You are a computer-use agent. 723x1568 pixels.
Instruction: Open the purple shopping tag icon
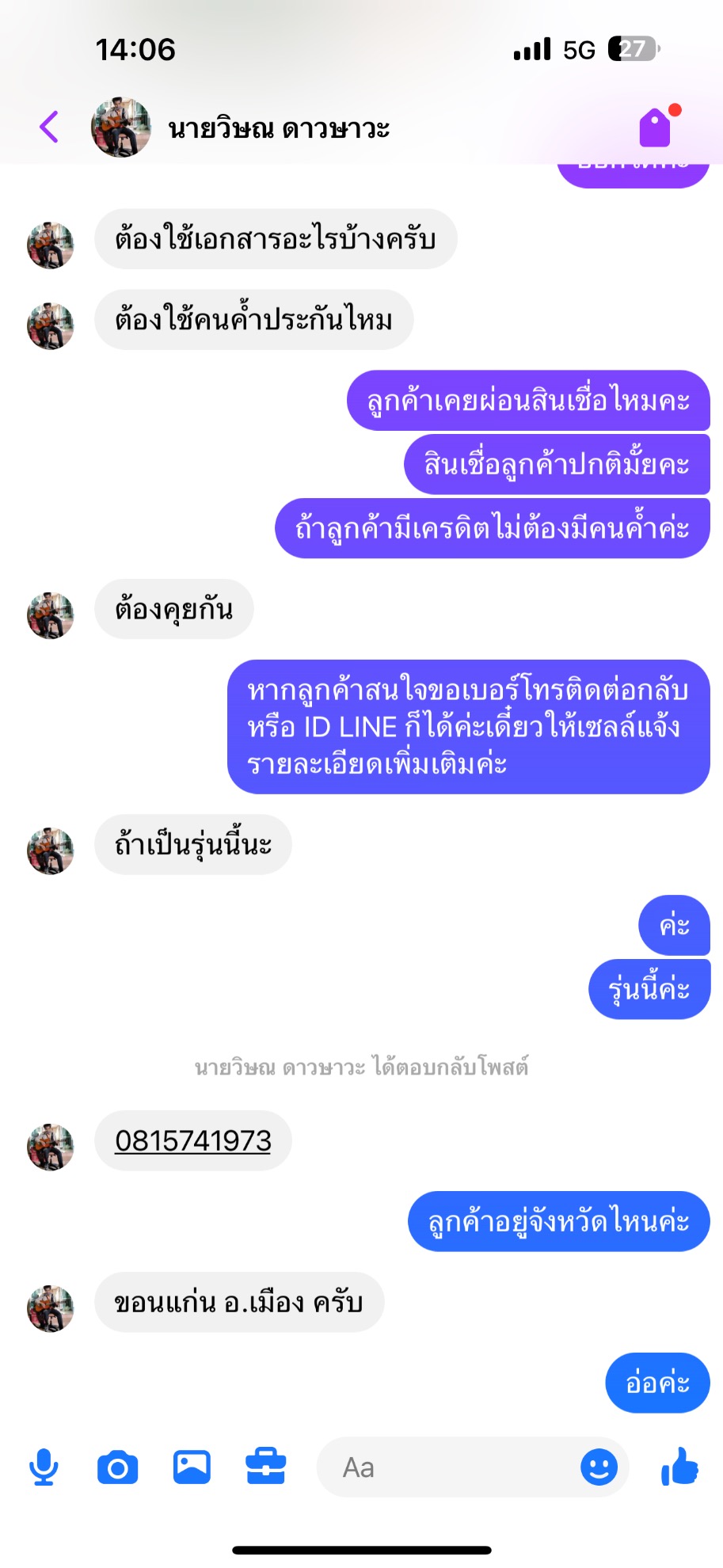pos(656,128)
